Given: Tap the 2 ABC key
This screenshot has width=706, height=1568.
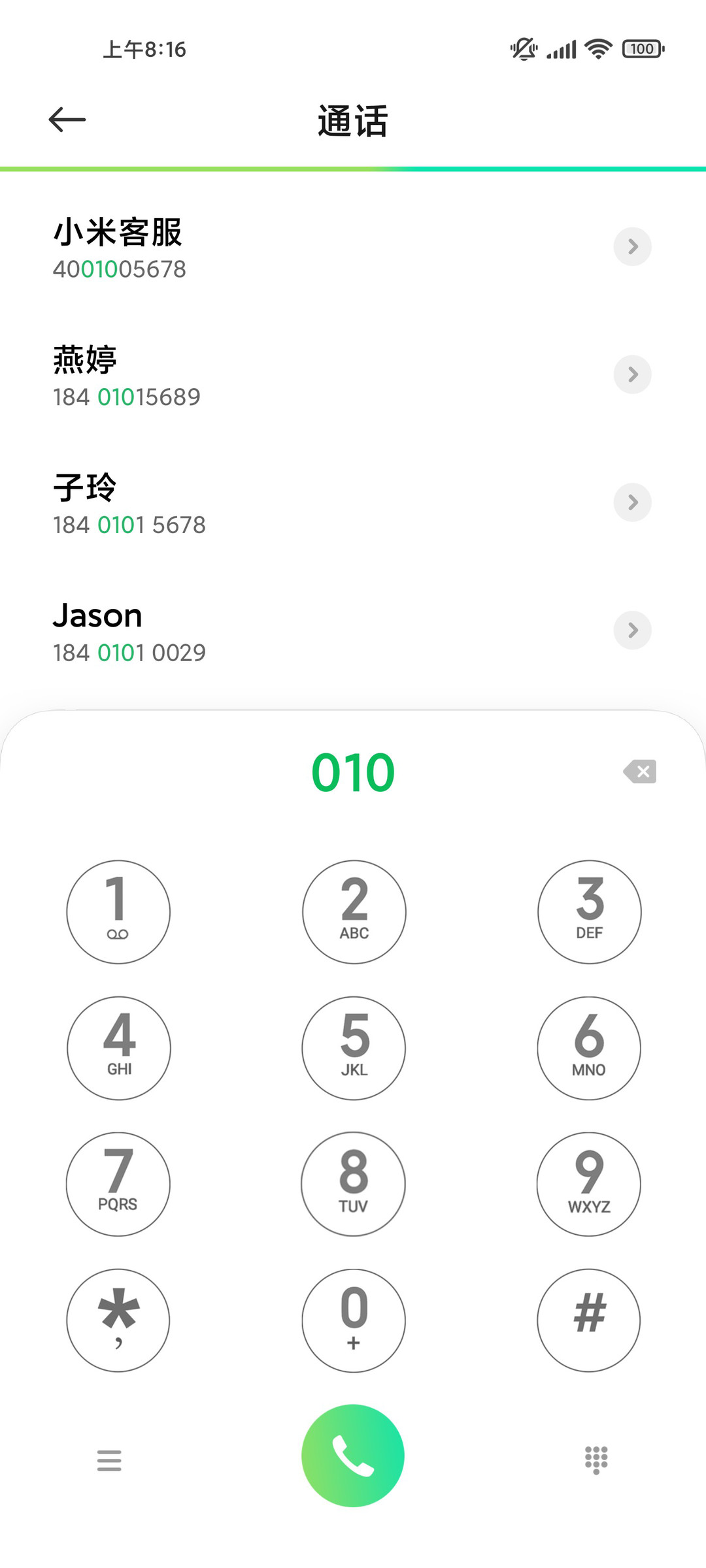Looking at the screenshot, I should tap(354, 912).
